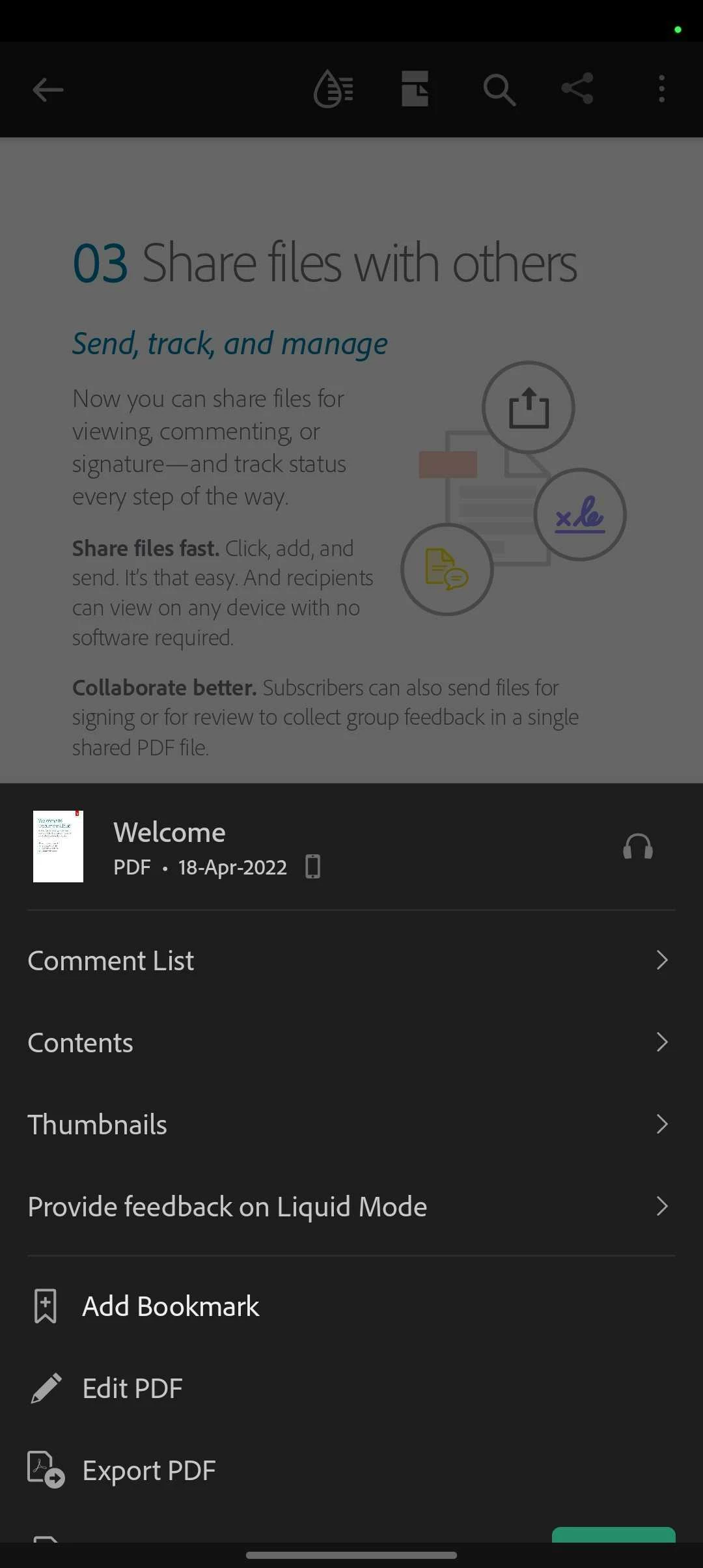This screenshot has width=703, height=1568.
Task: Search within the document
Action: pos(499,89)
